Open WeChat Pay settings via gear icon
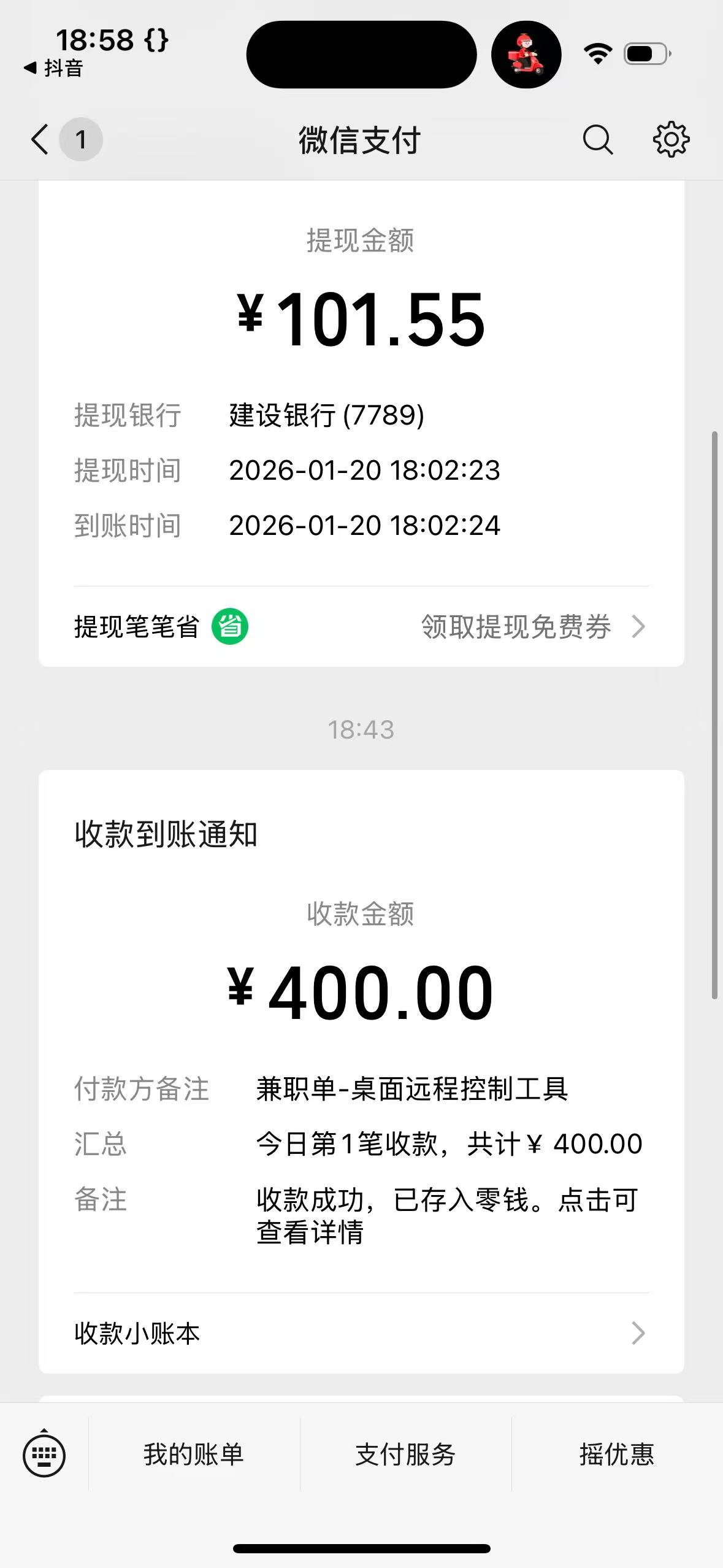The image size is (723, 1568). 671,139
